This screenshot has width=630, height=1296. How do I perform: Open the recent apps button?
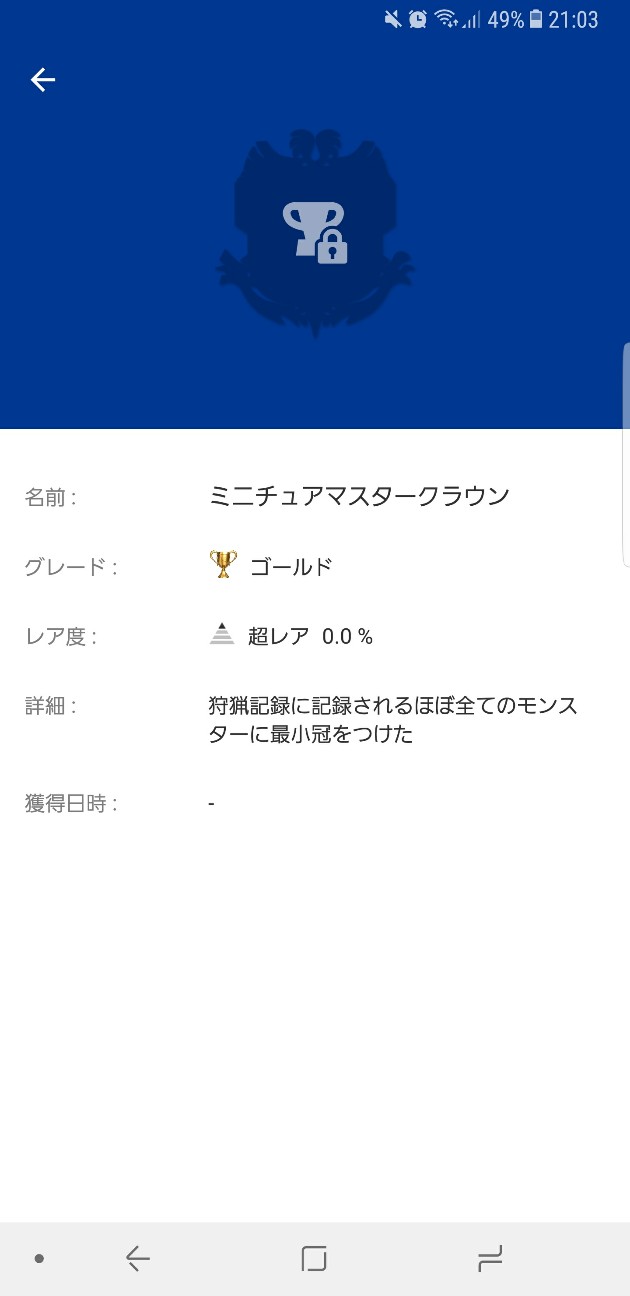(490, 1259)
